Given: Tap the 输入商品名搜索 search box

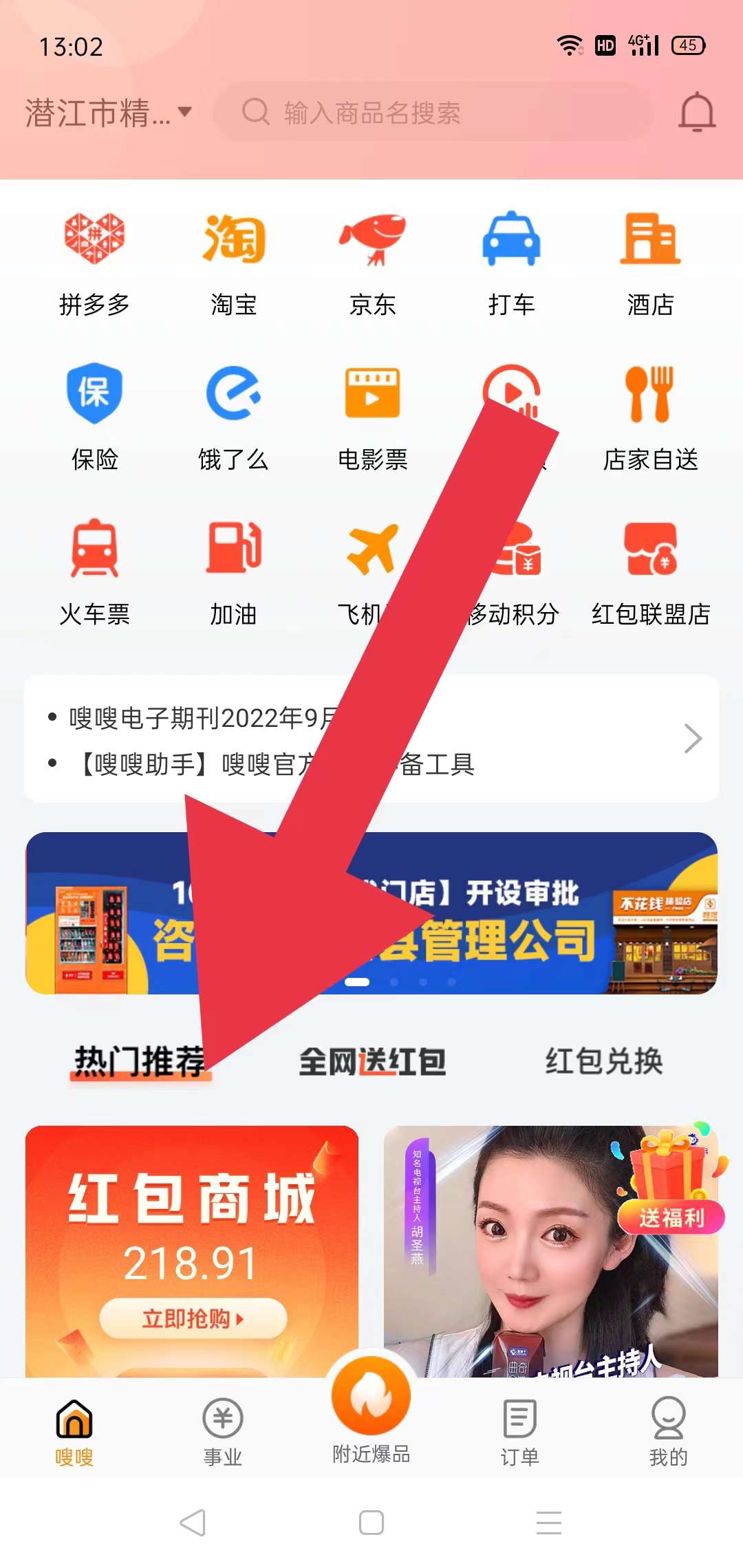Looking at the screenshot, I should tap(433, 113).
